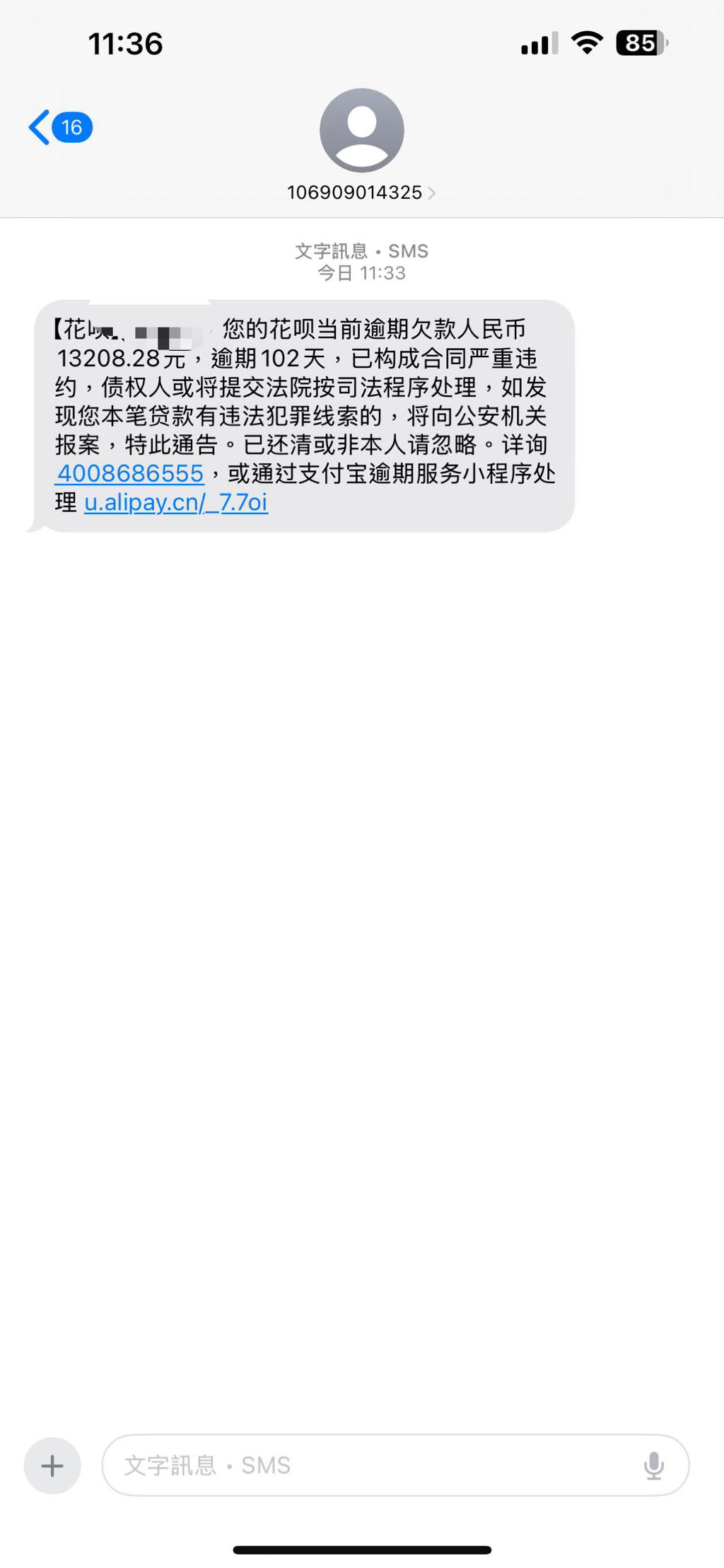Tap the home indicator bar at bottom

tap(361, 1549)
